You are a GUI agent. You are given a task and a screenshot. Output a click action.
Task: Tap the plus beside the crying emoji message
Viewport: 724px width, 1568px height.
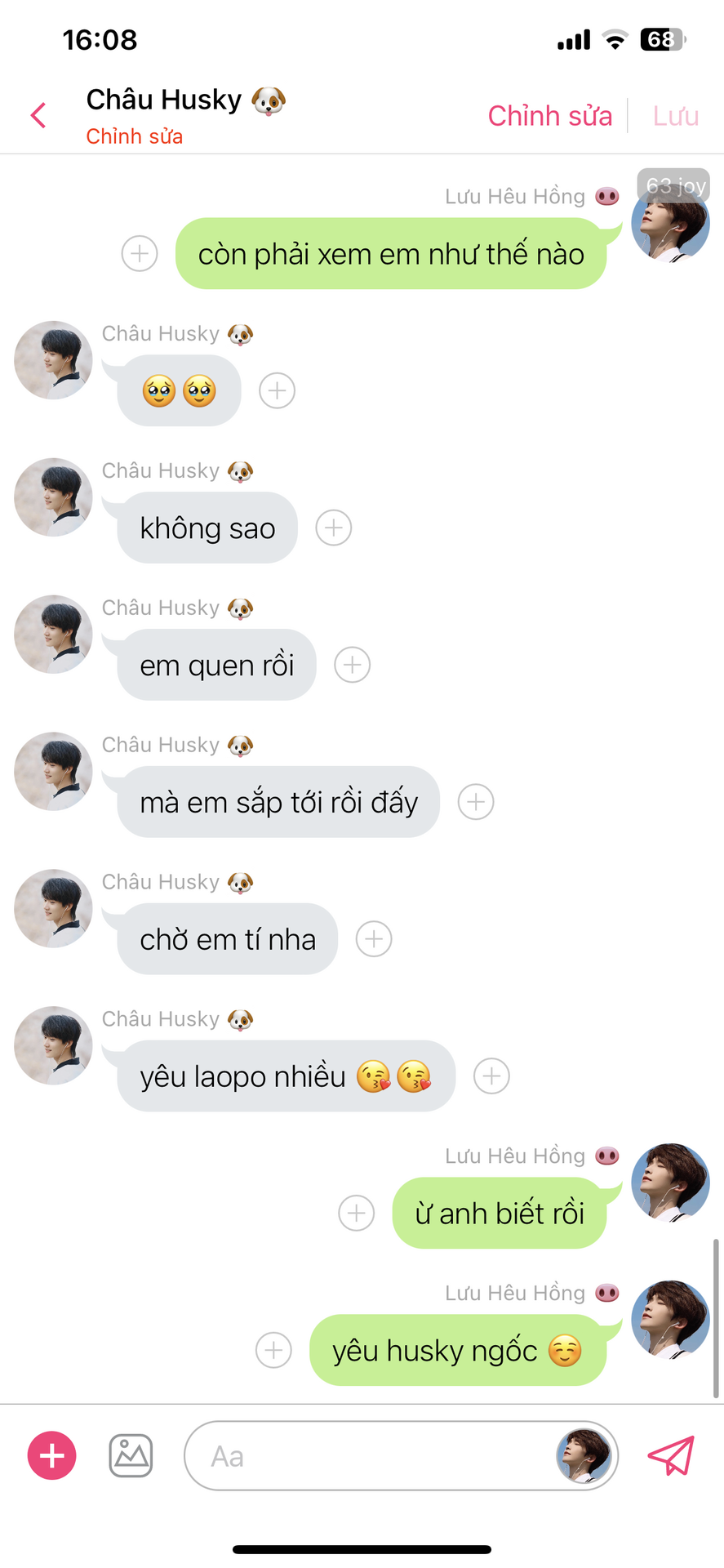(278, 390)
